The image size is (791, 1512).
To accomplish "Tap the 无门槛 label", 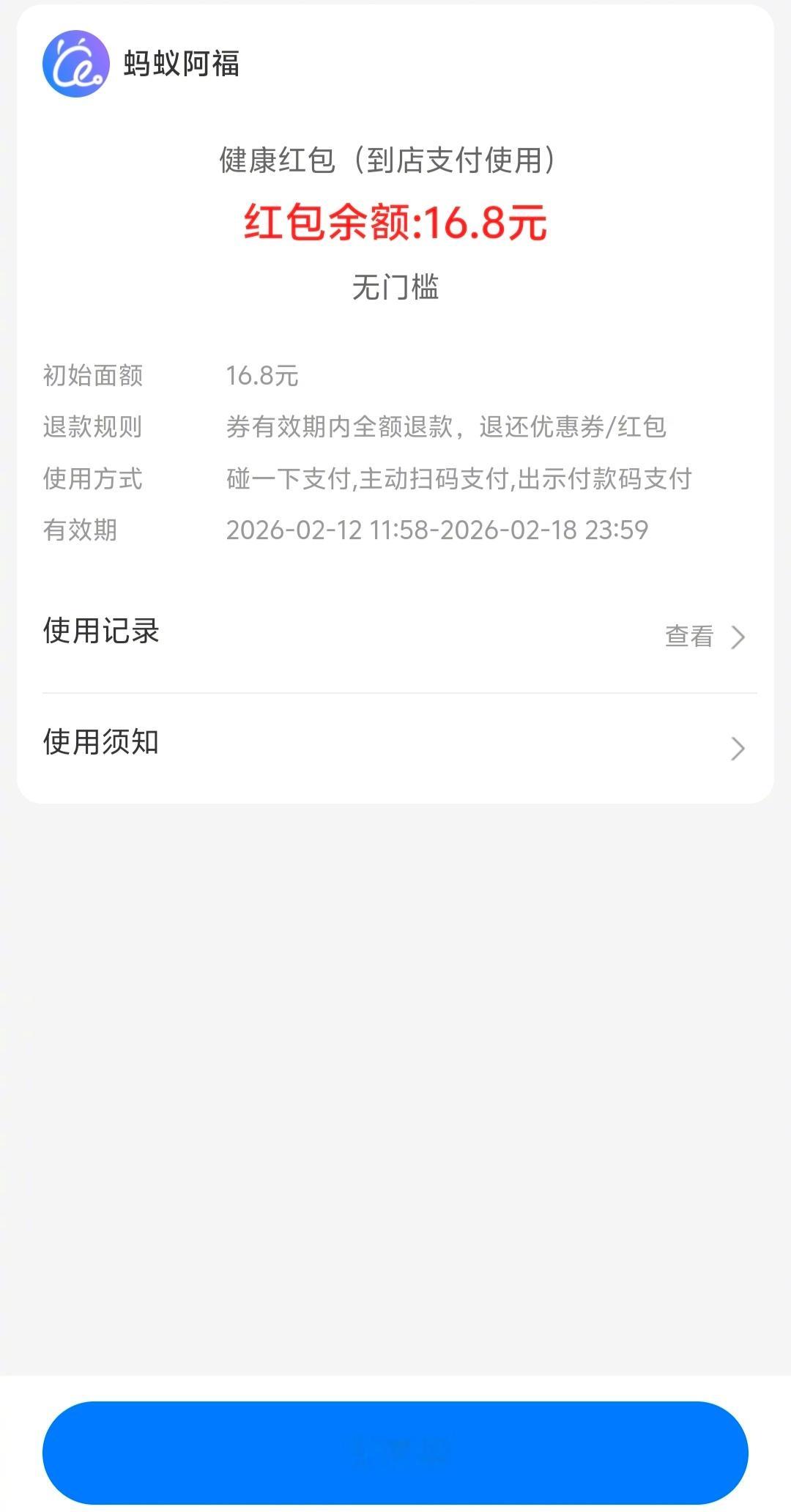I will tap(395, 289).
